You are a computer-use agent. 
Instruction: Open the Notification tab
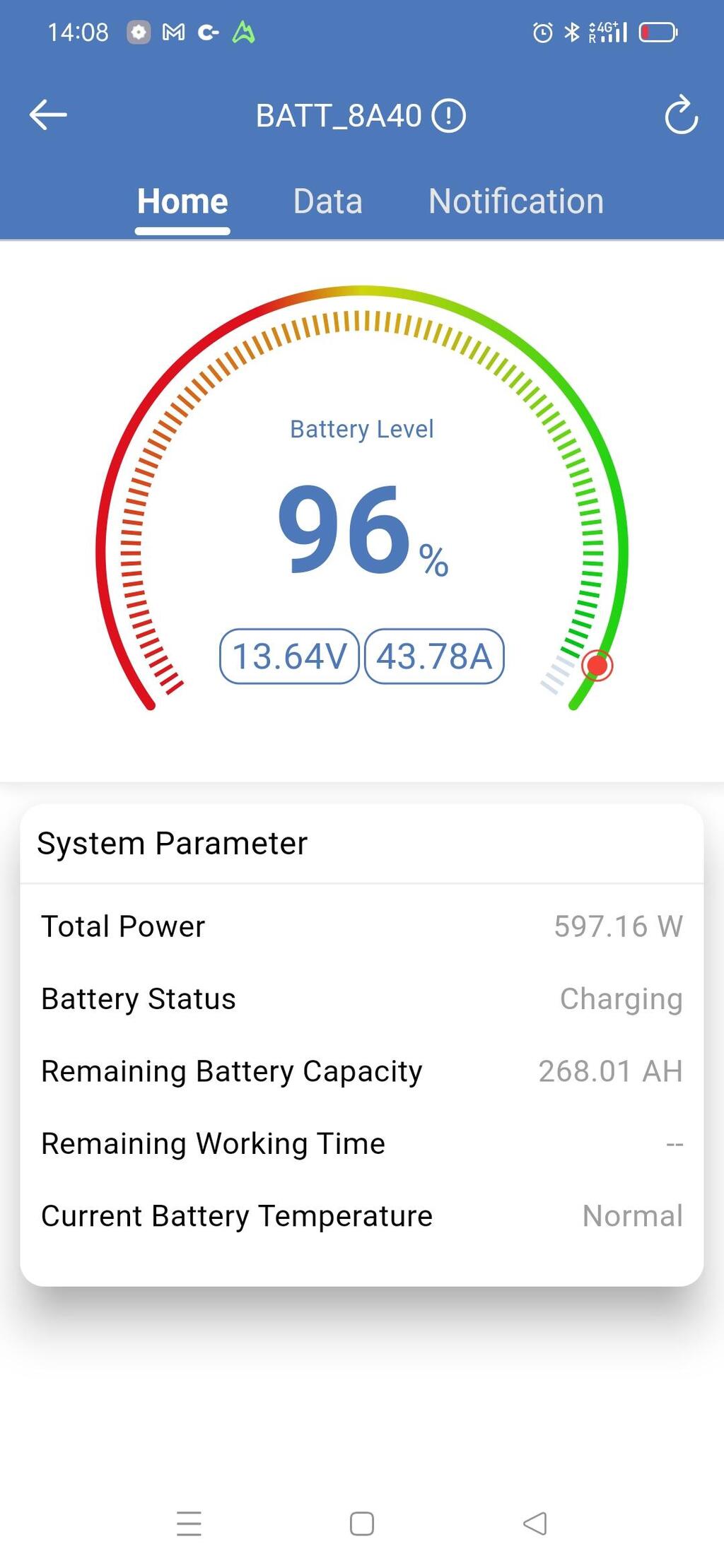pyautogui.click(x=516, y=201)
